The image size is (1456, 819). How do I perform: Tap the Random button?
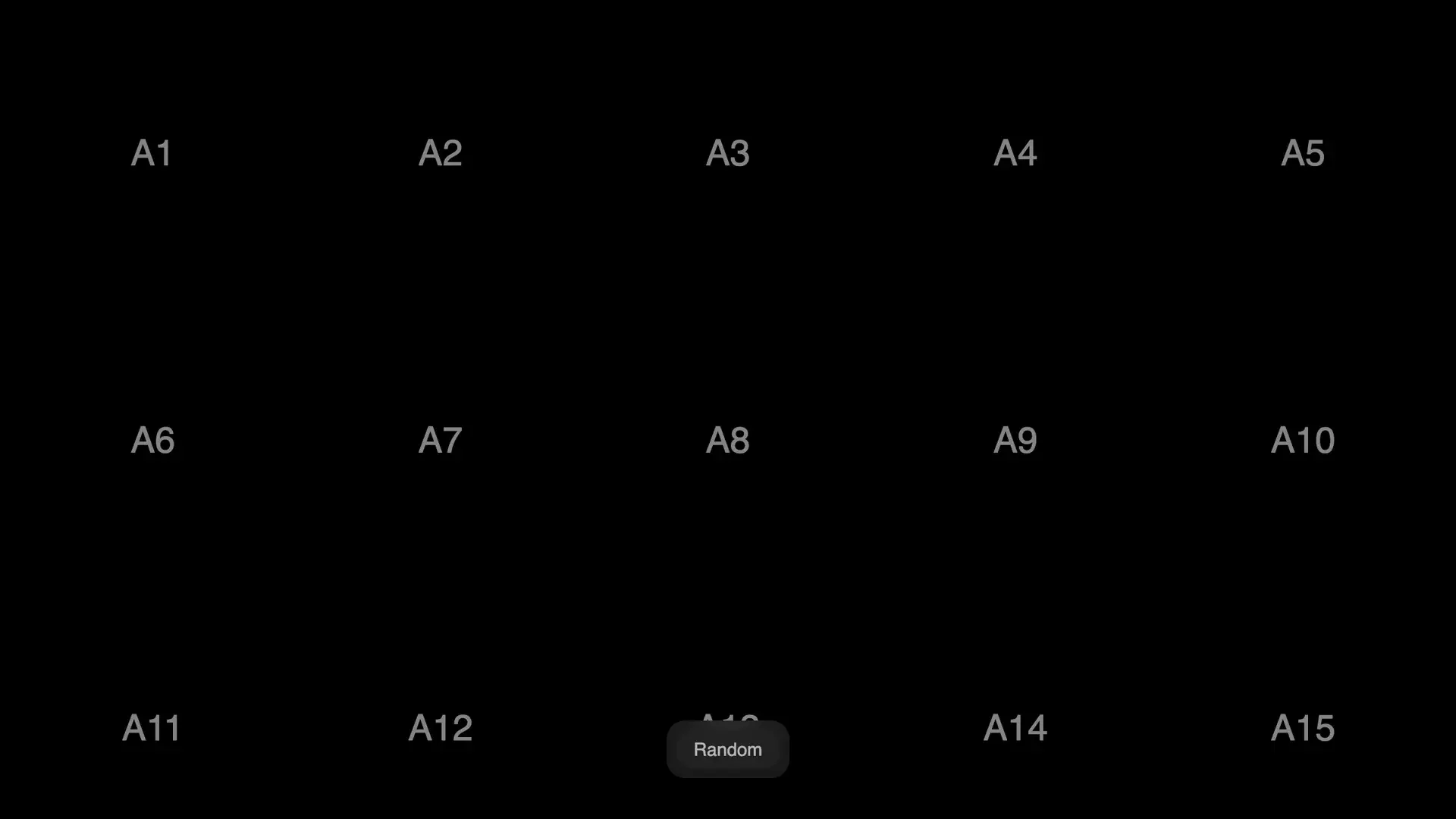(x=727, y=749)
